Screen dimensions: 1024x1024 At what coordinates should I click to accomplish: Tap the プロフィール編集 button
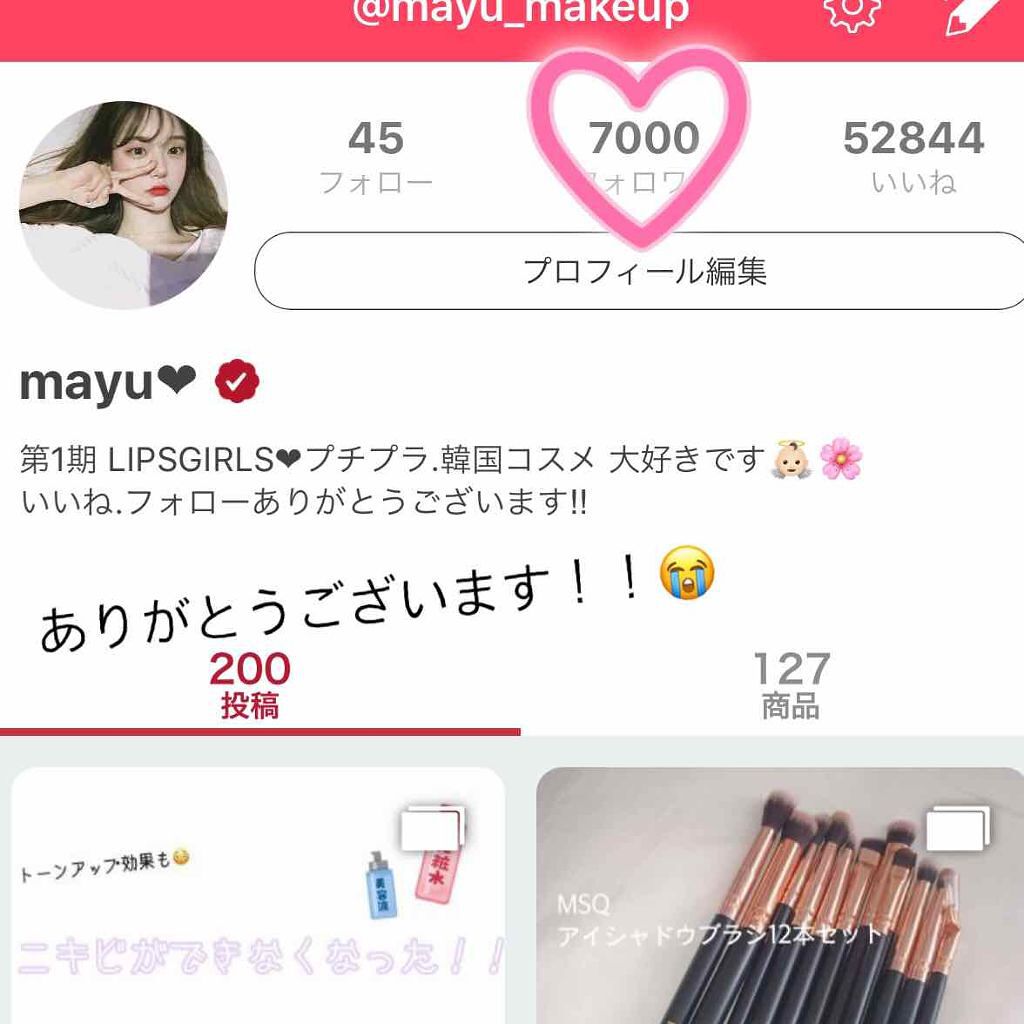[x=644, y=271]
